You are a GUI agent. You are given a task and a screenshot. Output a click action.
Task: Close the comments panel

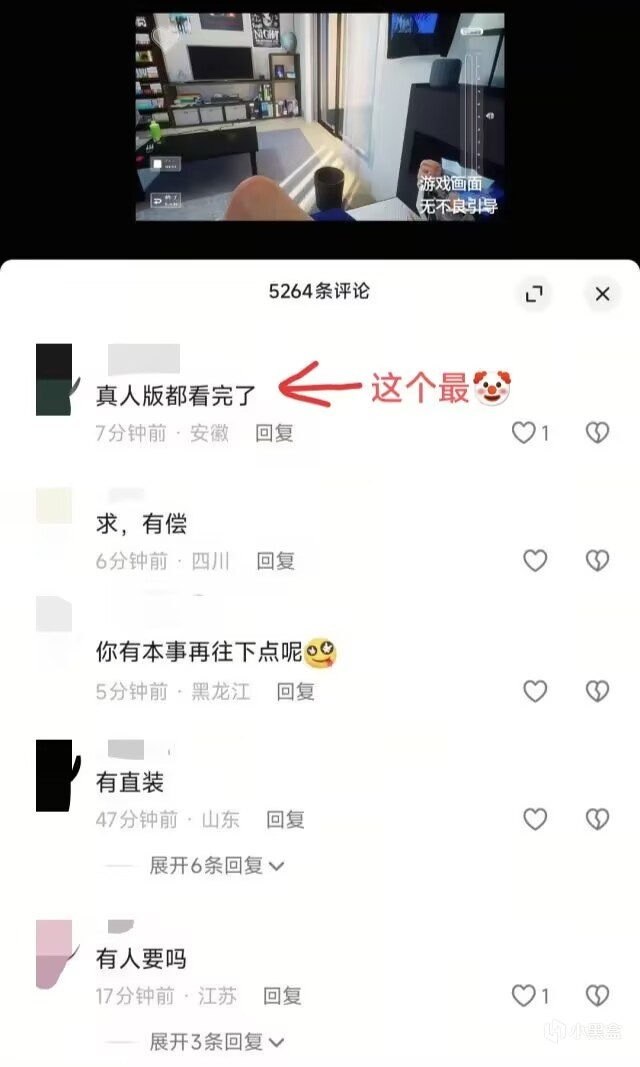pos(602,294)
